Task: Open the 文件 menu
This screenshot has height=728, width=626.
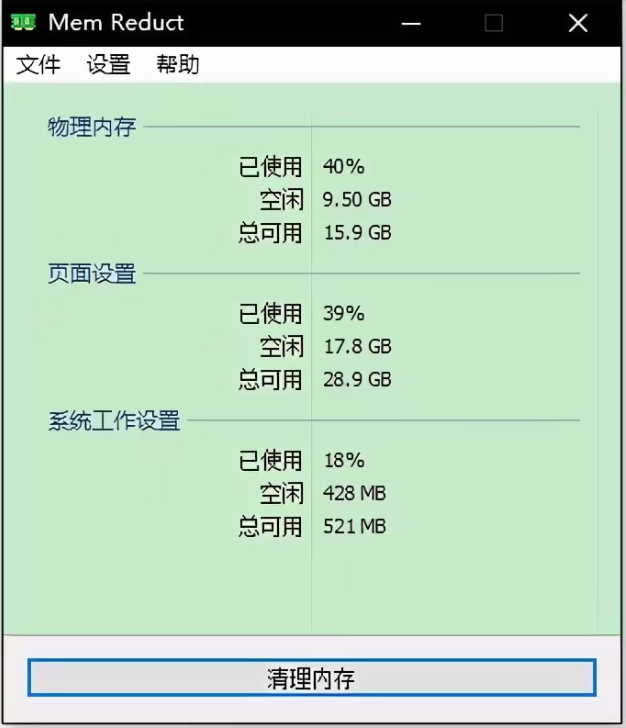Action: pos(39,65)
